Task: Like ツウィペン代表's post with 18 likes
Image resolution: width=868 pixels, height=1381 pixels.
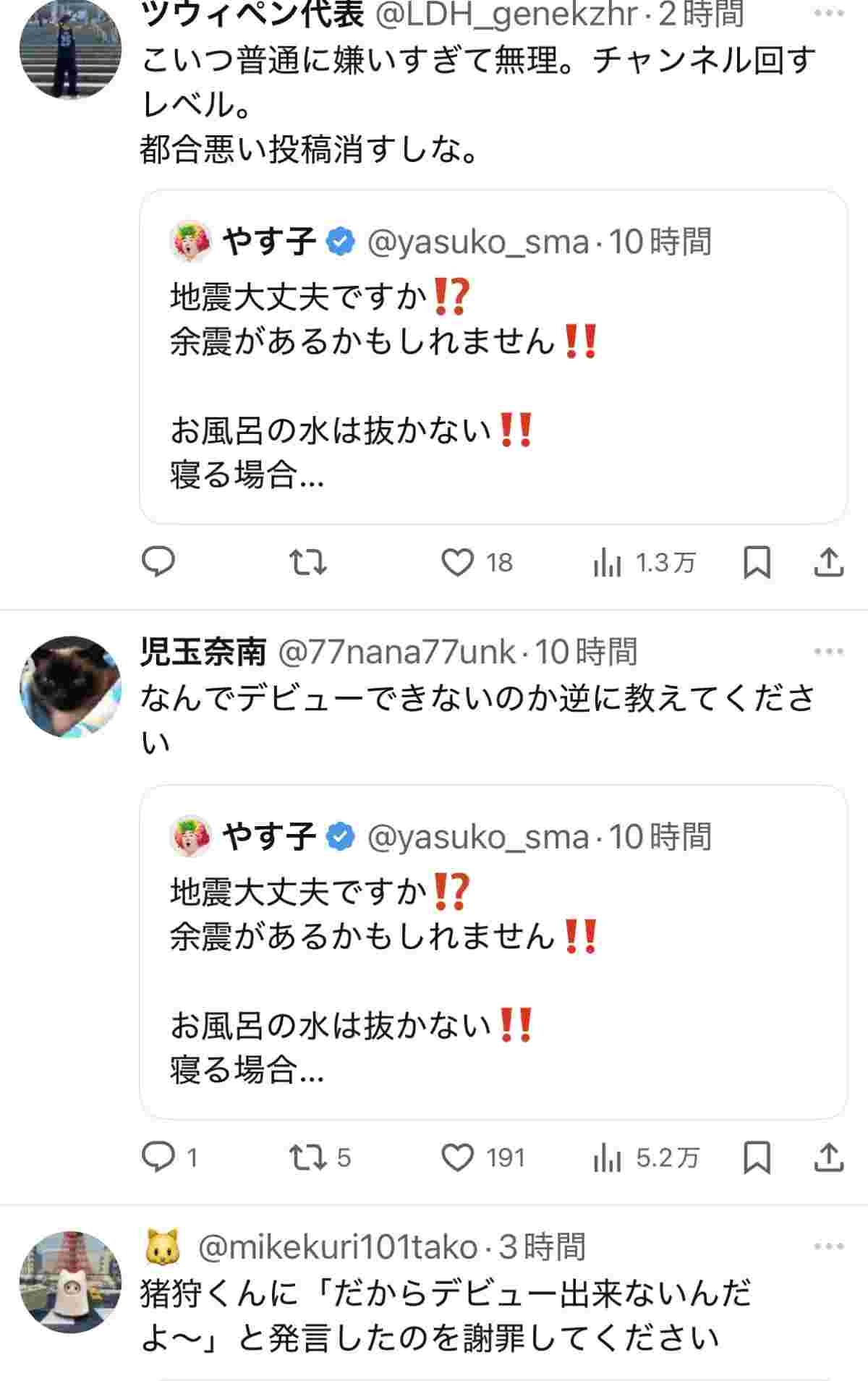Action: click(458, 562)
